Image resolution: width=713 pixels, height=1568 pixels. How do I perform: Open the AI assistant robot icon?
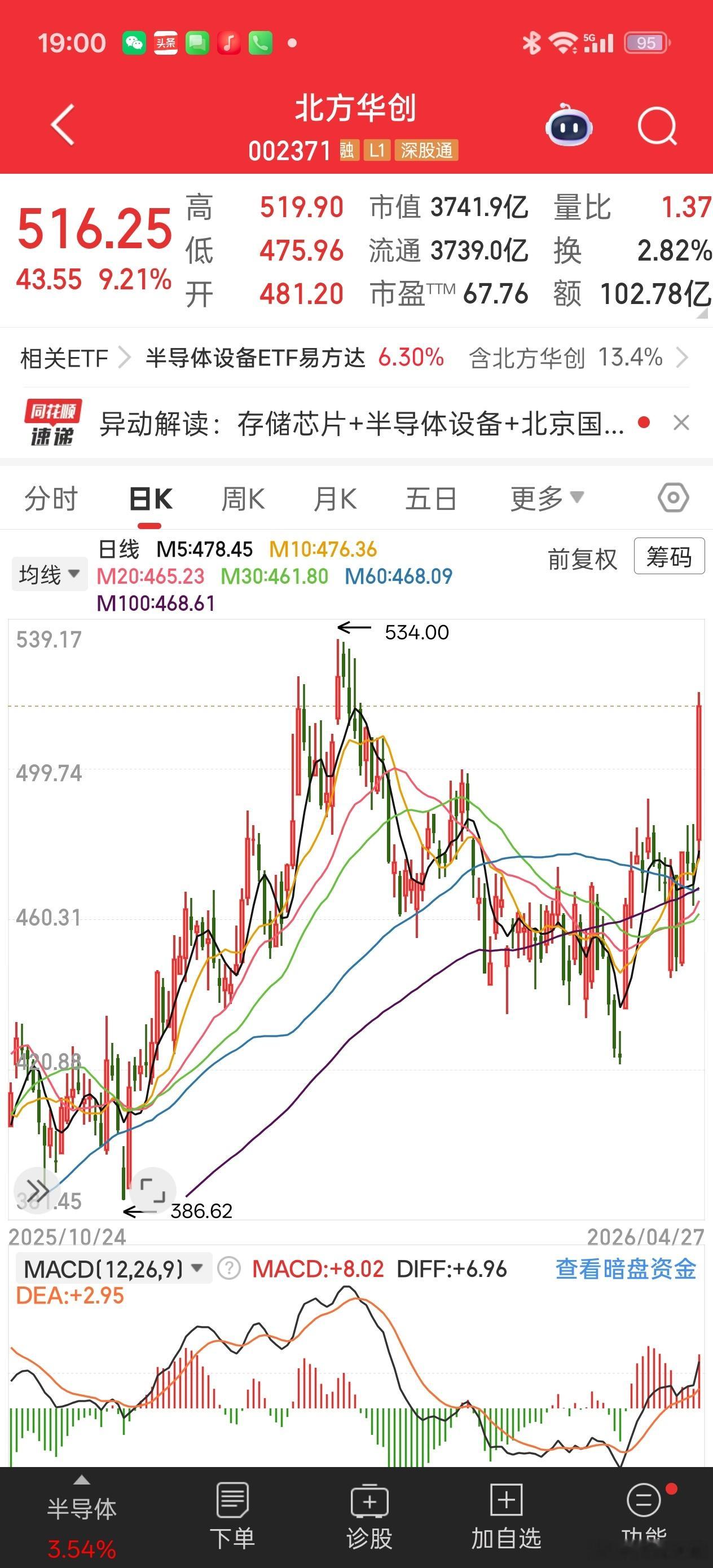click(568, 126)
